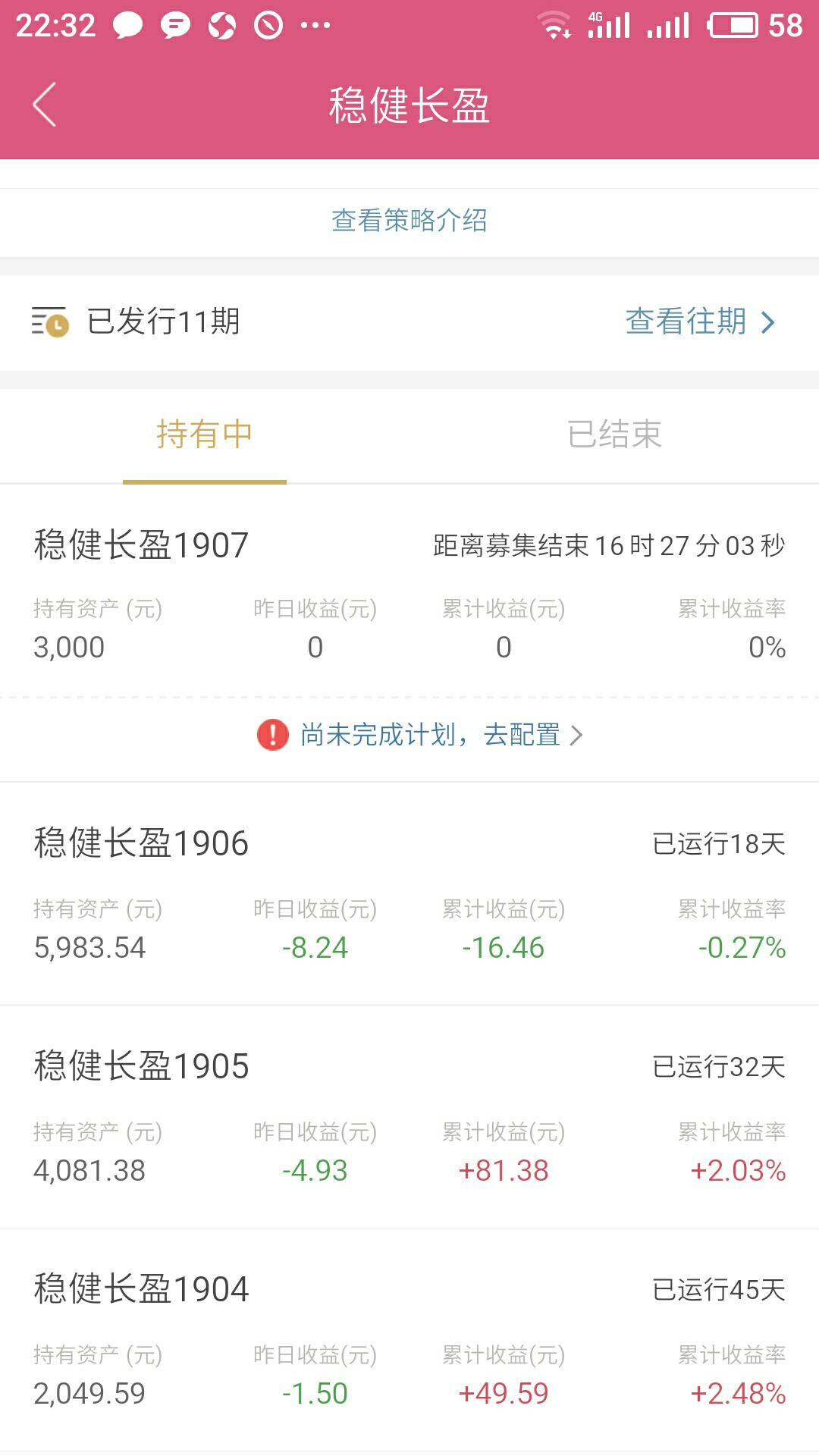View details of 稳健长盈1905

[409, 1117]
